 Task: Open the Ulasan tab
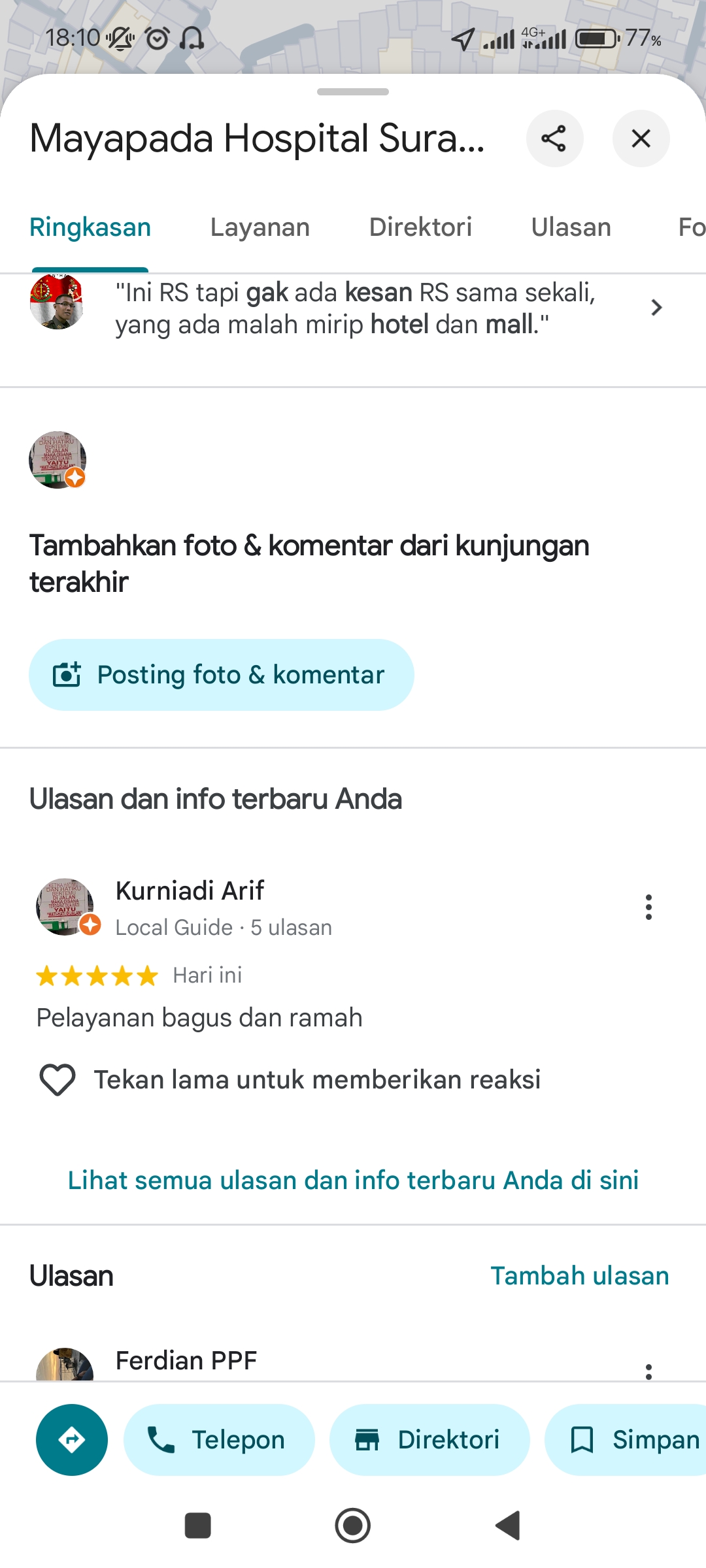pos(571,227)
